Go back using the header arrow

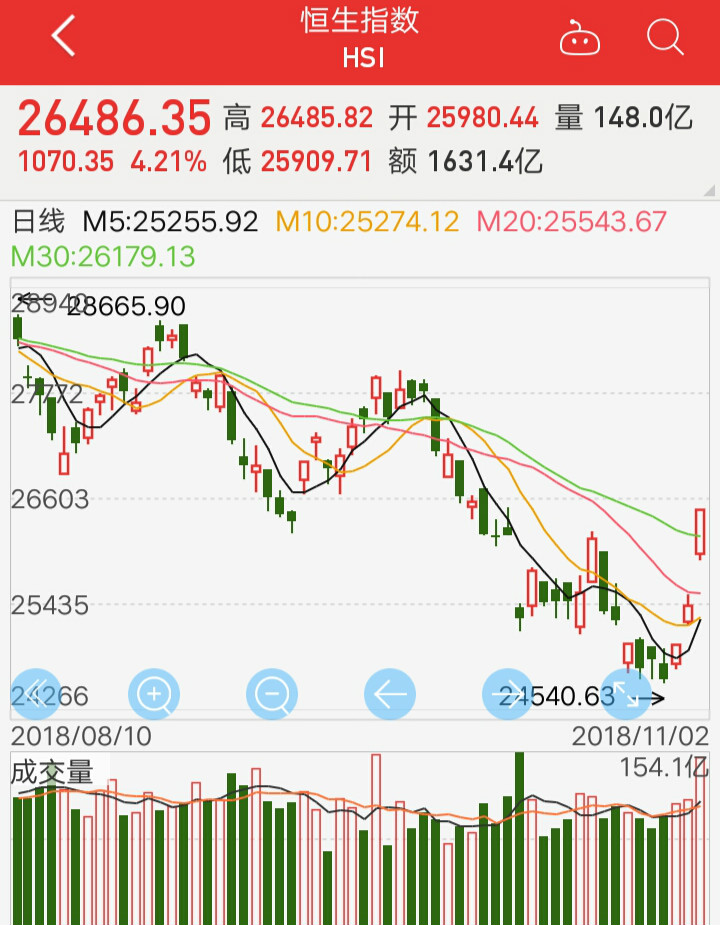point(64,38)
